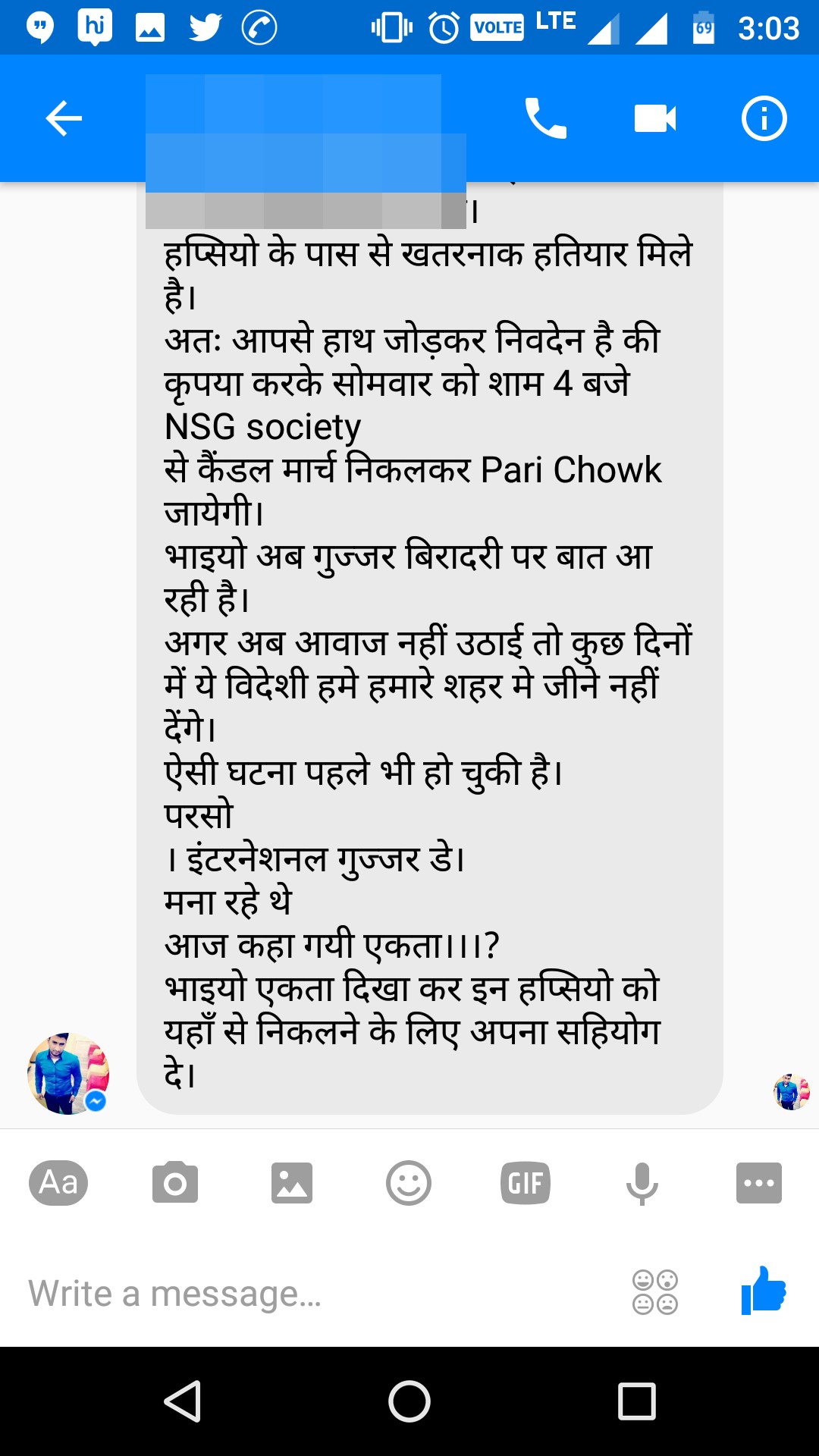This screenshot has width=819, height=1456.
Task: Tap the Write a message field
Action: [303, 1293]
